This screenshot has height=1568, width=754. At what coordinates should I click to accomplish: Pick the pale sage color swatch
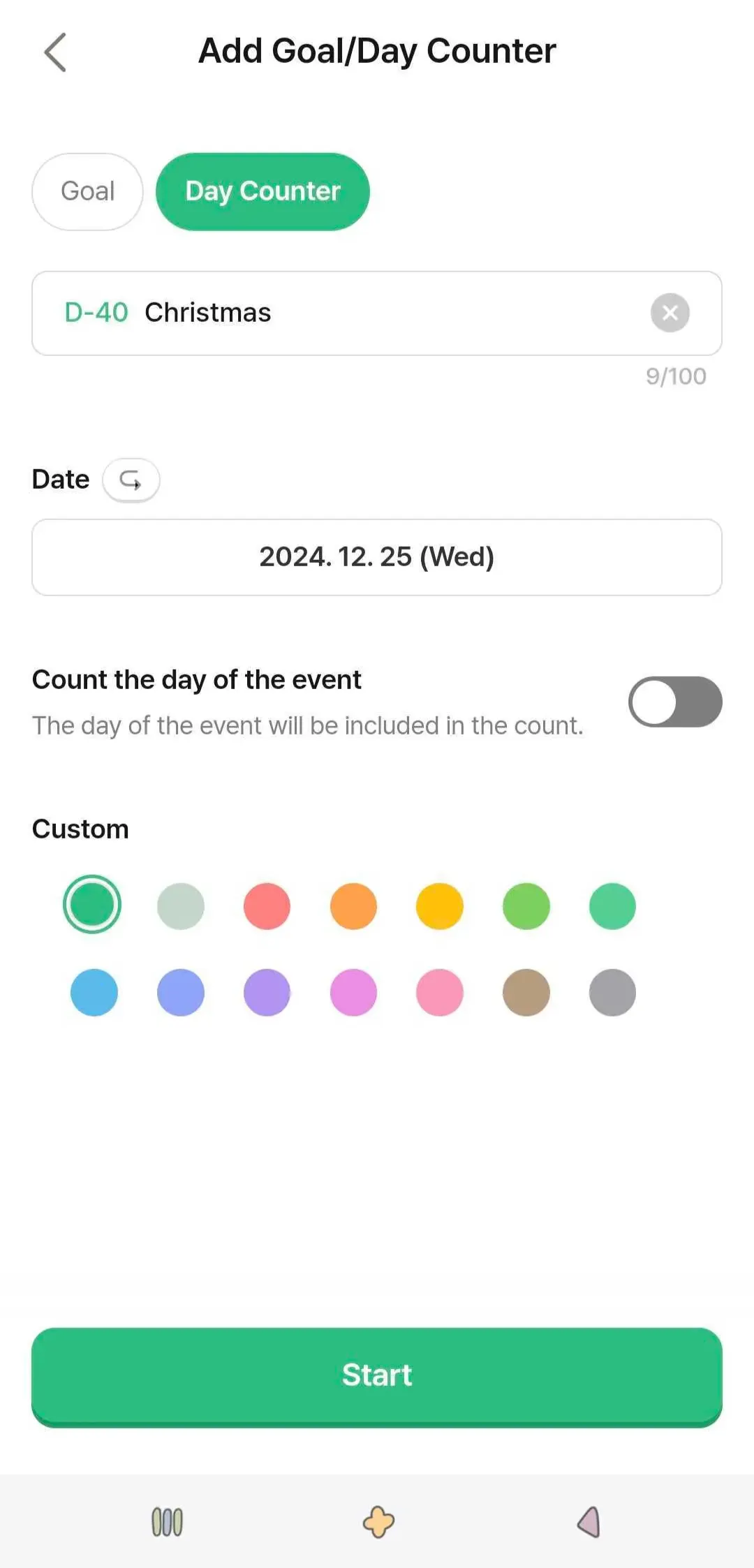click(181, 906)
